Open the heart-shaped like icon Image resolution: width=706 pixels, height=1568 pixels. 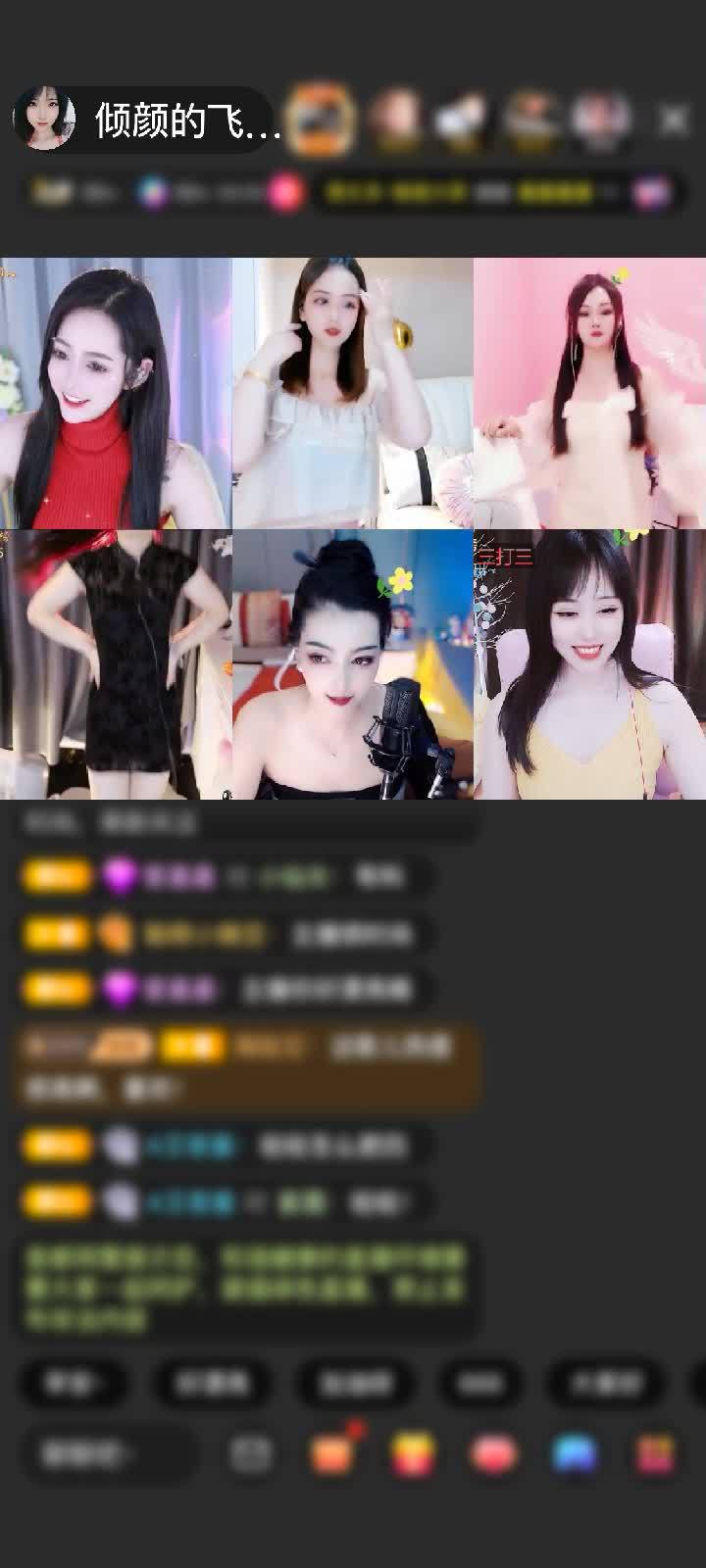point(494,1454)
